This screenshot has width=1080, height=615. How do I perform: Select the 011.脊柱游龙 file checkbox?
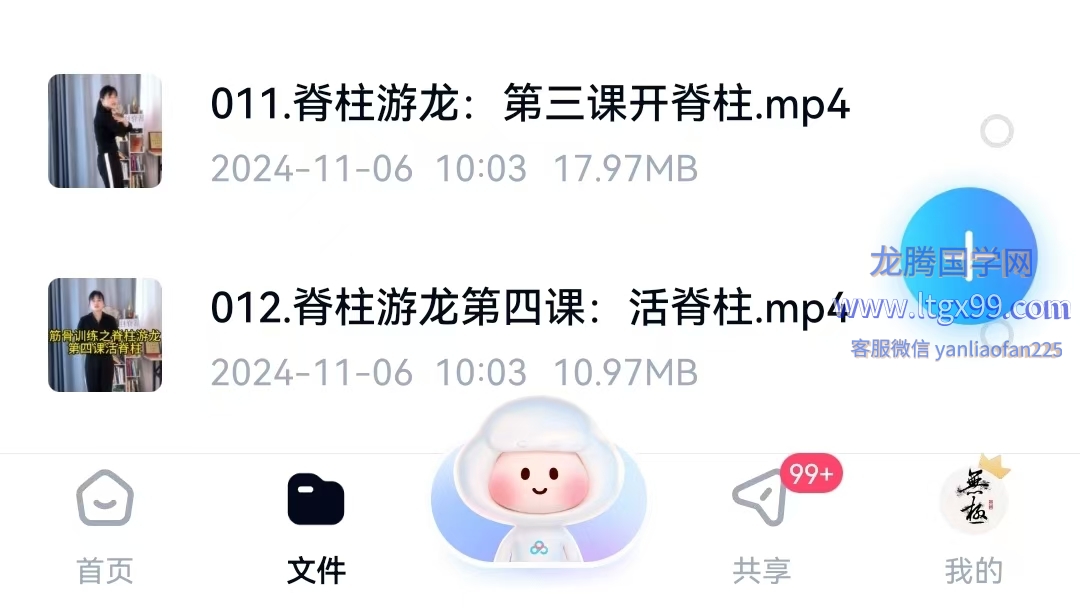[x=996, y=131]
